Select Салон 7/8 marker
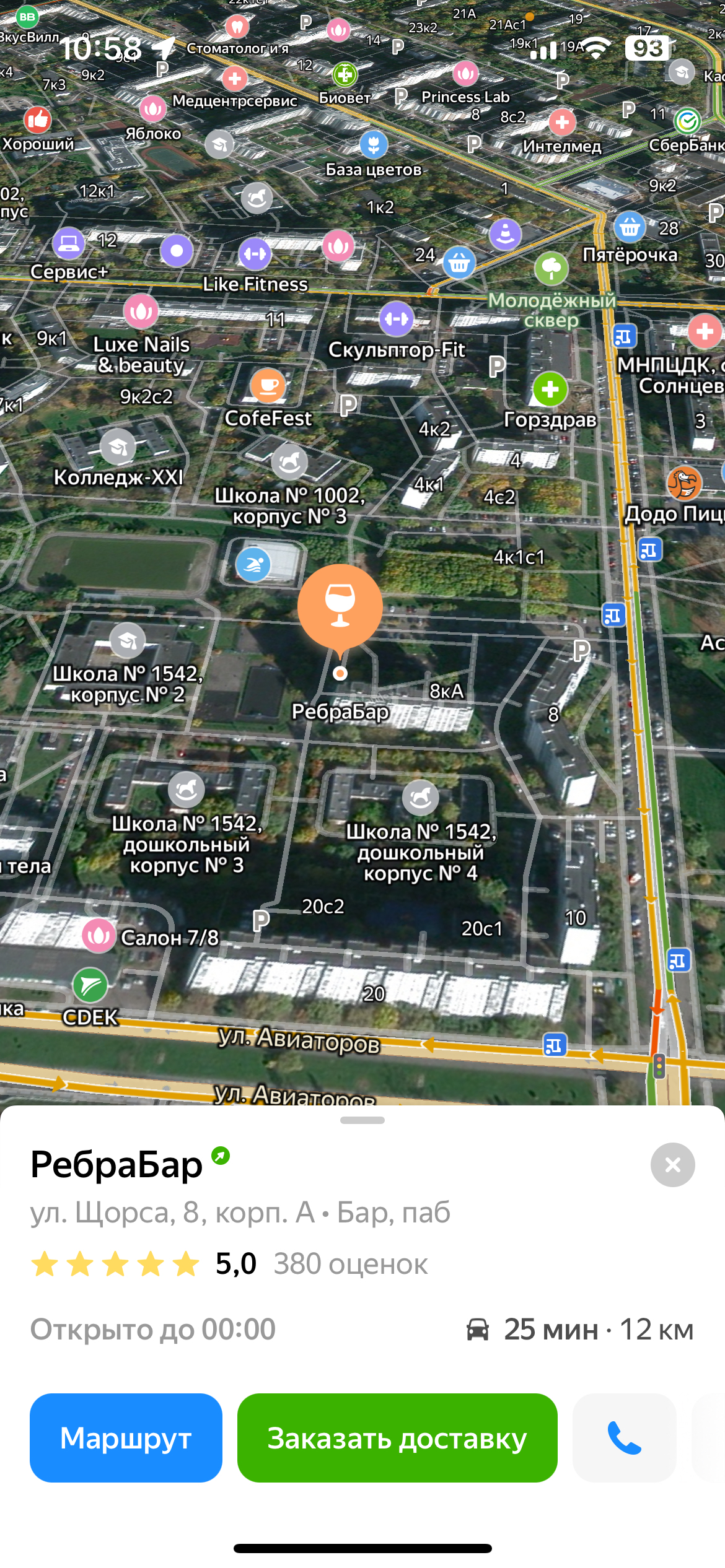This screenshot has height=1568, width=725. pyautogui.click(x=99, y=936)
